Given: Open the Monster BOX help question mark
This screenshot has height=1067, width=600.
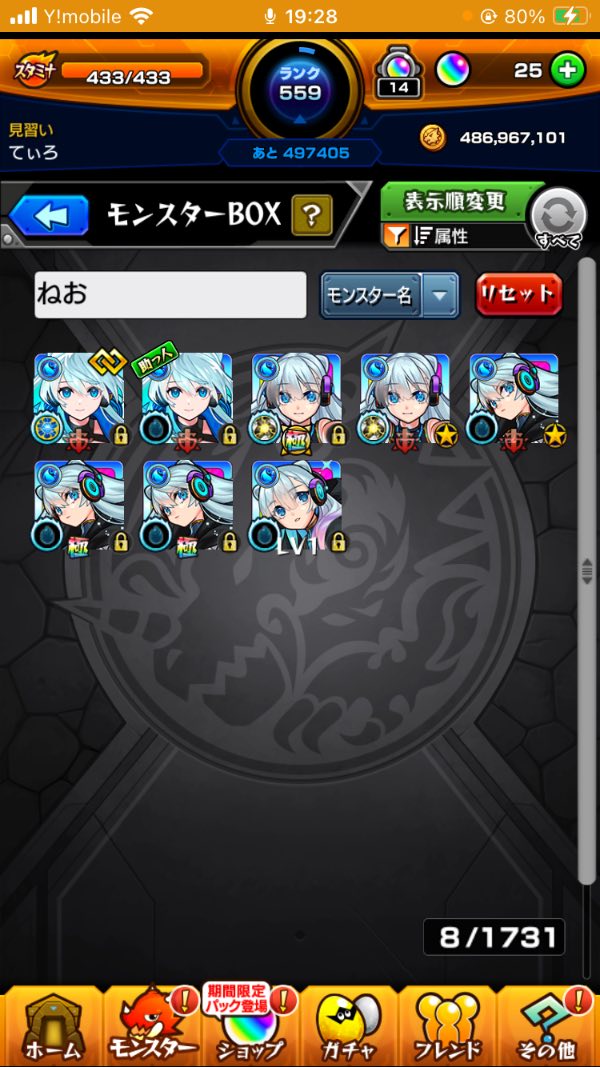Looking at the screenshot, I should (311, 214).
